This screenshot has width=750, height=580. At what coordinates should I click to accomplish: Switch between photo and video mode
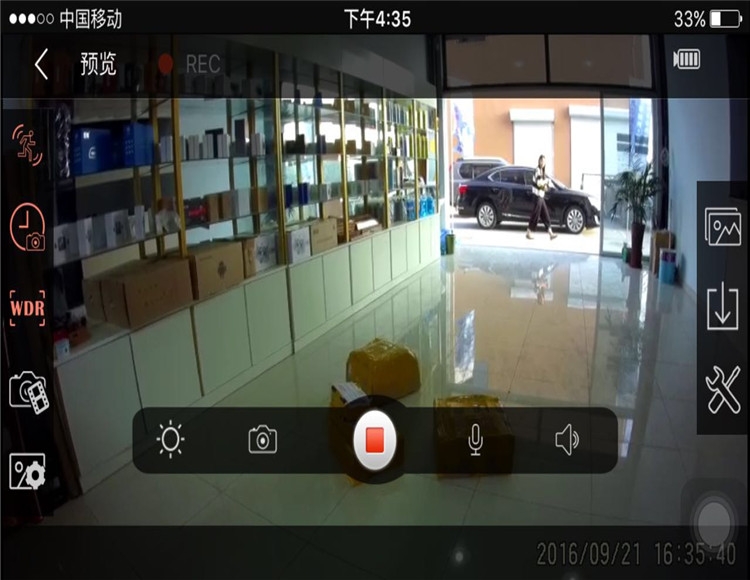[x=28, y=392]
